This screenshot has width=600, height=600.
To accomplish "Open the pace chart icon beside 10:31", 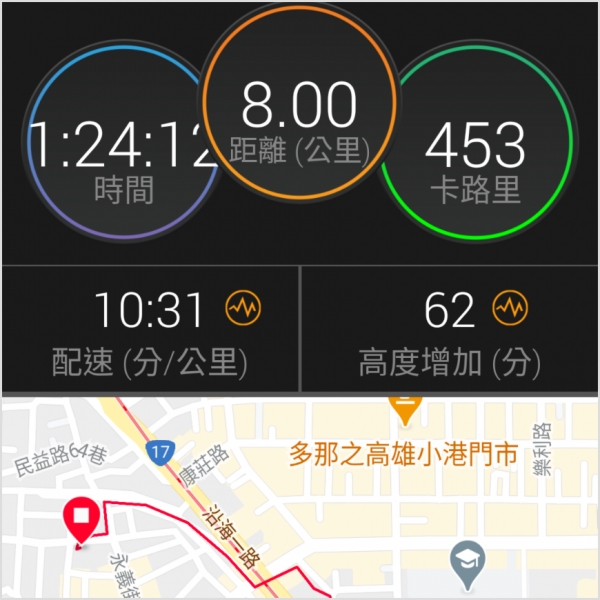I will (242, 309).
